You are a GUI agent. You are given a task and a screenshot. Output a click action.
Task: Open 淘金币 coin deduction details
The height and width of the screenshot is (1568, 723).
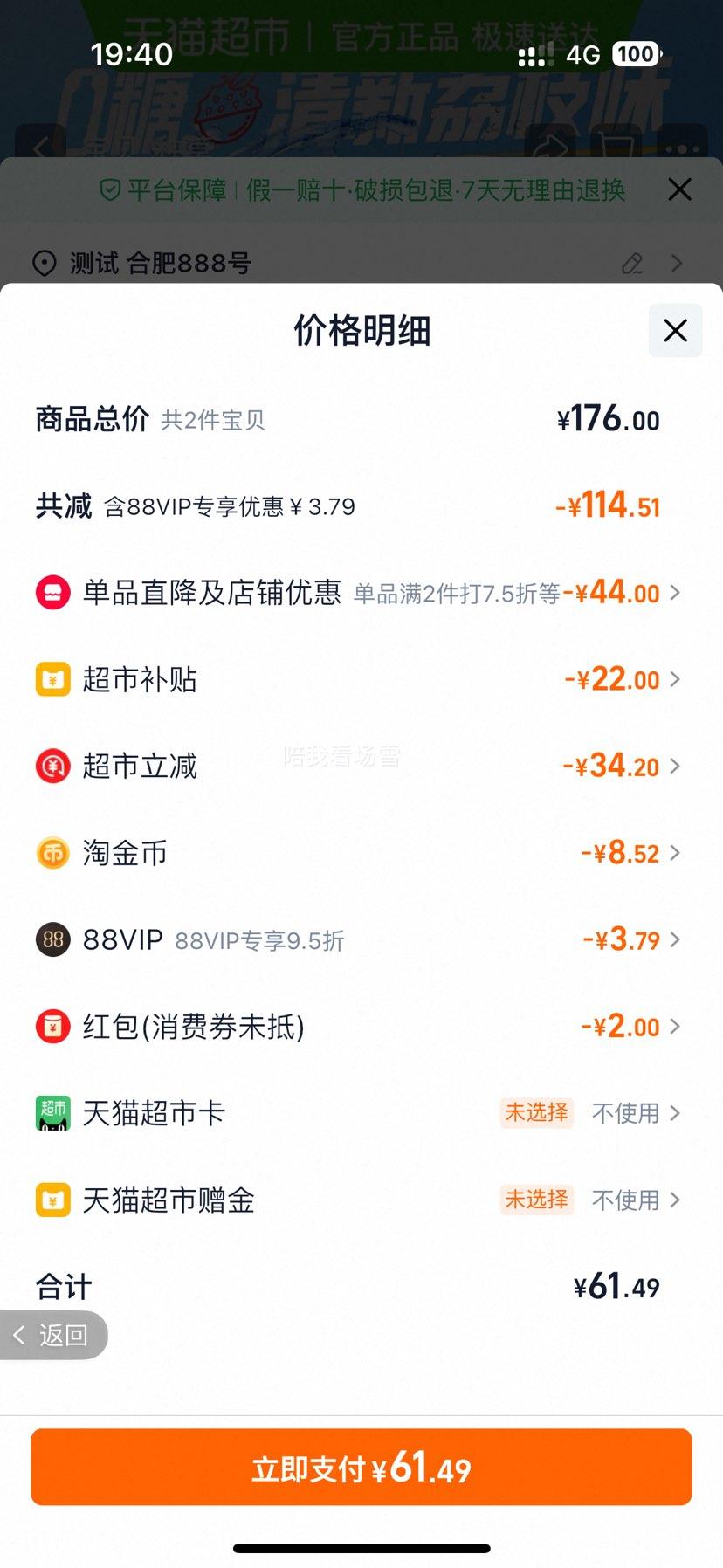tap(358, 853)
